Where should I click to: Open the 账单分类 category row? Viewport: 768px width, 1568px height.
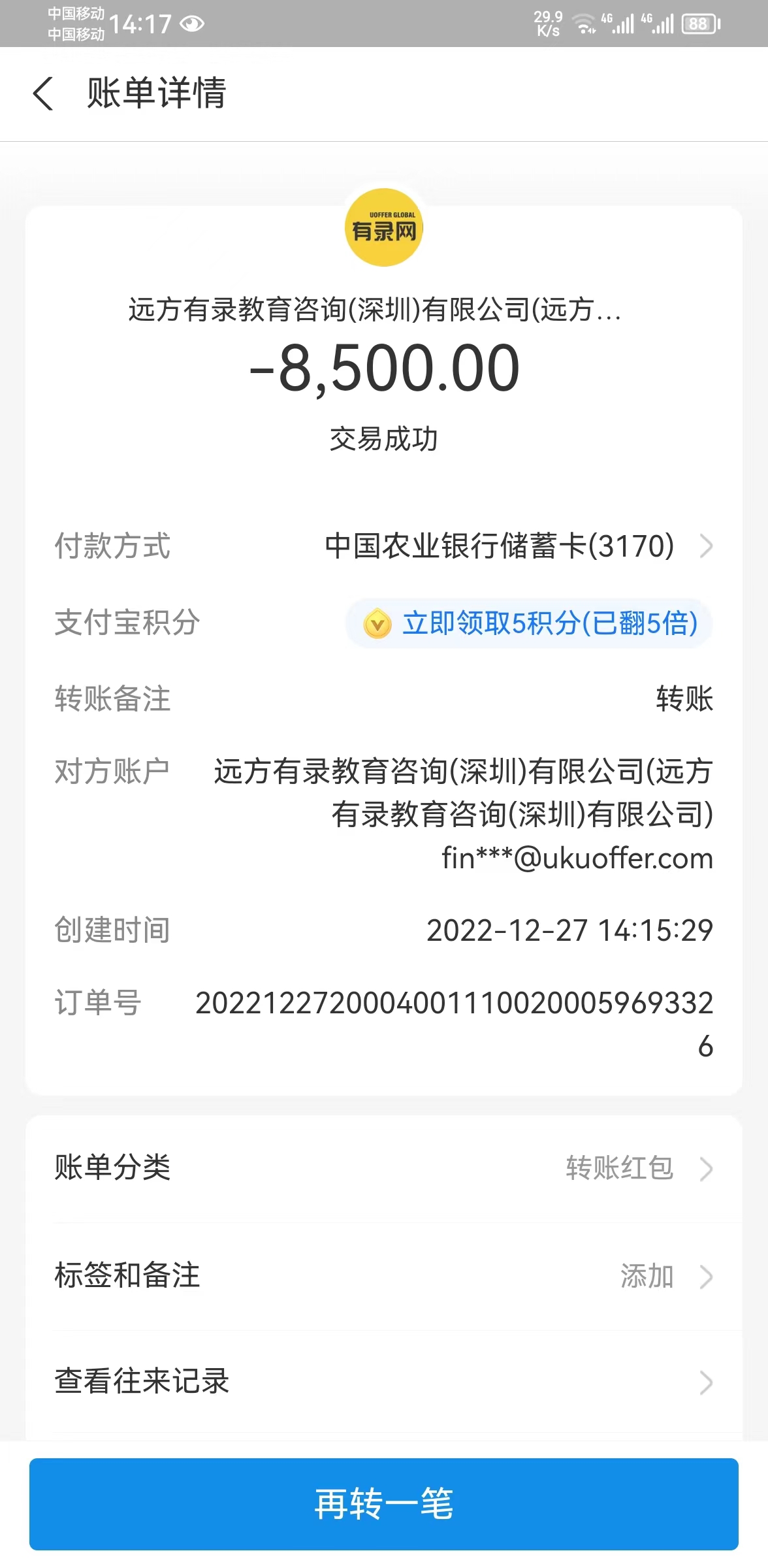(384, 1168)
